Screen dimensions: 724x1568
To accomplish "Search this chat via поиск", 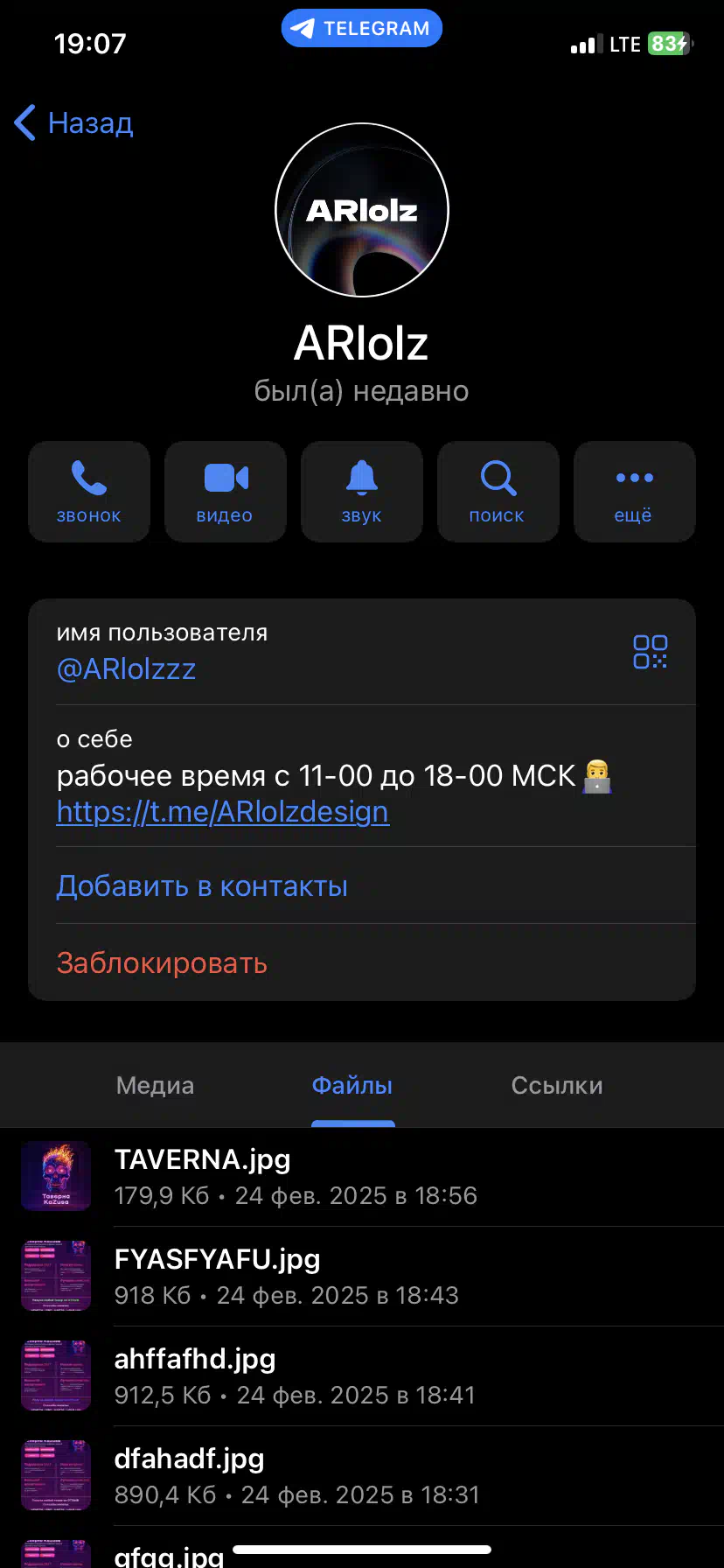I will (x=498, y=492).
